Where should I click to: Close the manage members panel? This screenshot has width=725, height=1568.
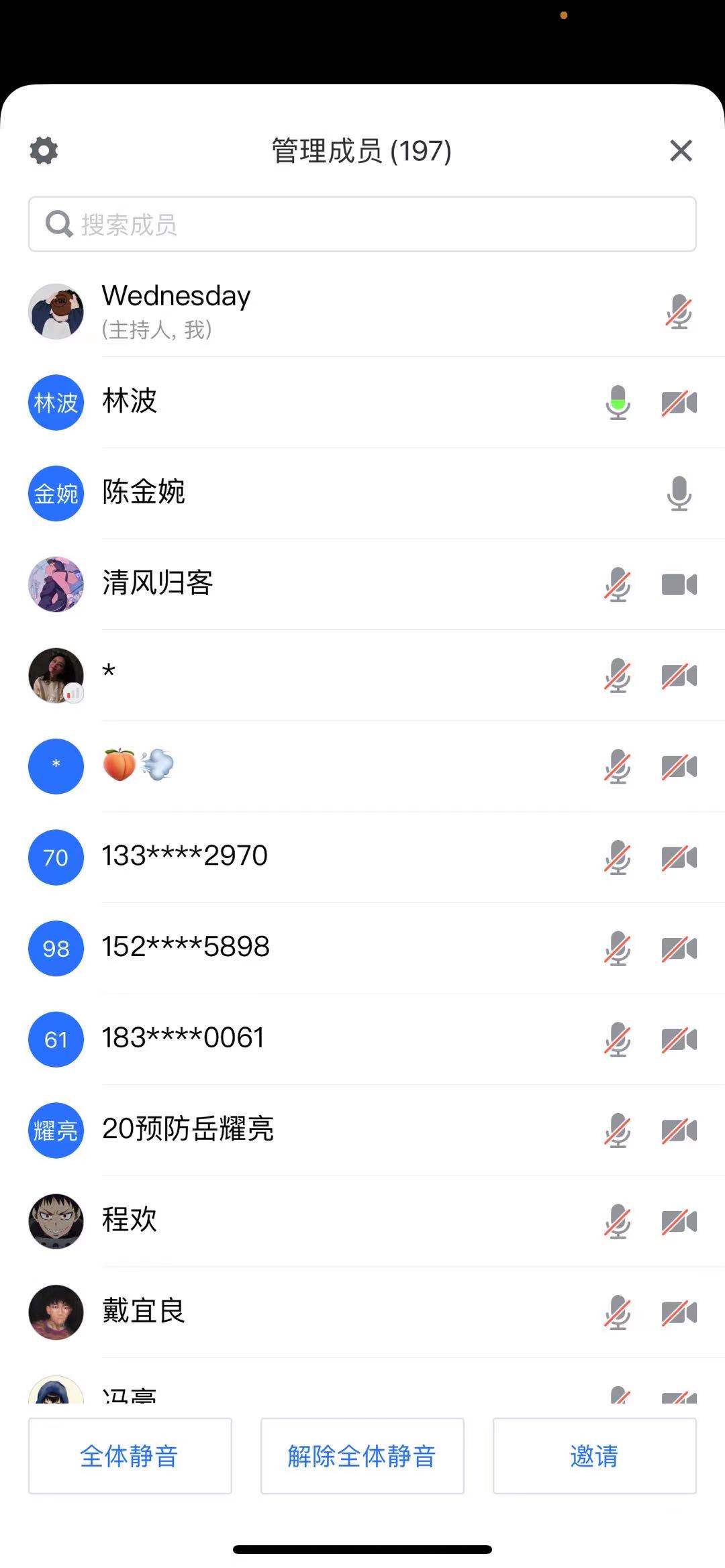coord(681,150)
